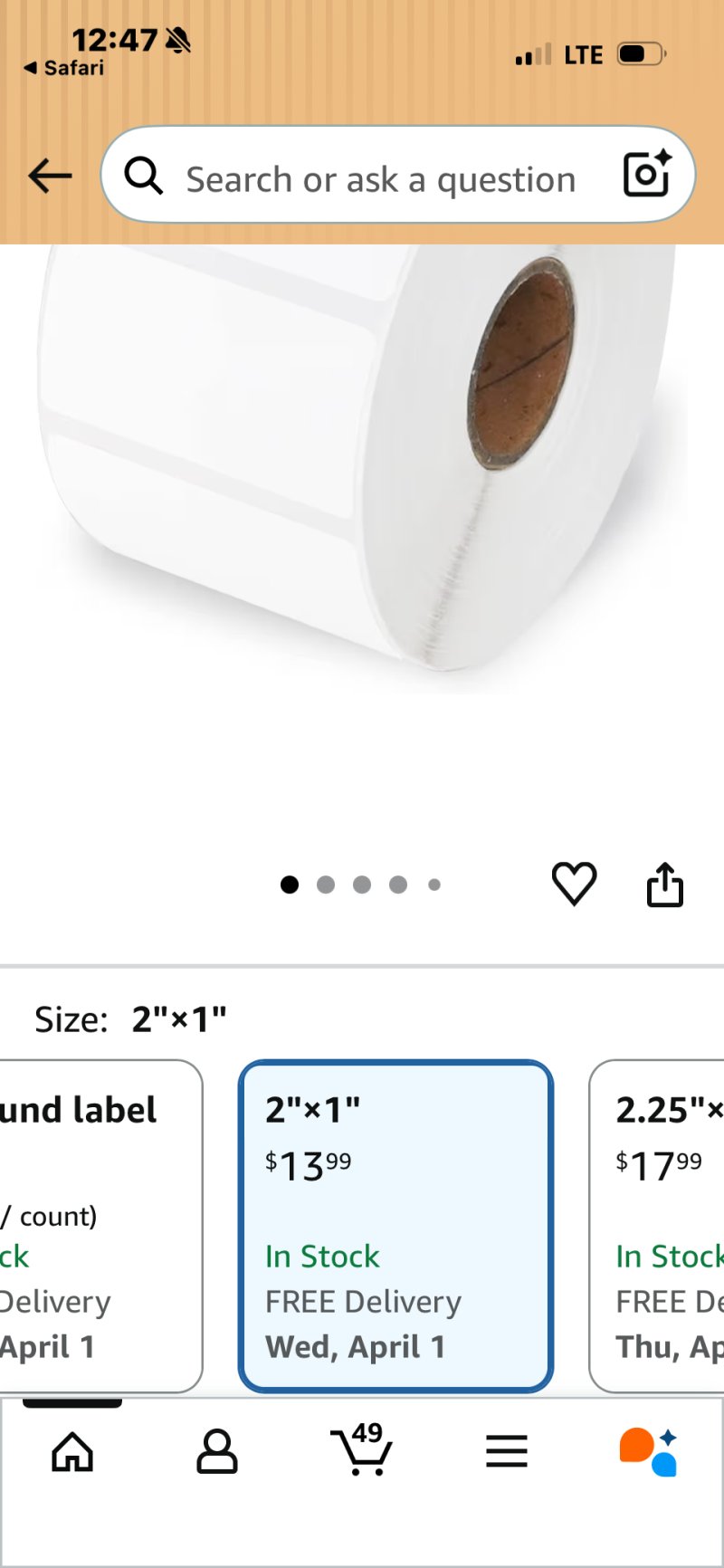
Task: Return to Safari via the back link
Action: pyautogui.click(x=63, y=68)
